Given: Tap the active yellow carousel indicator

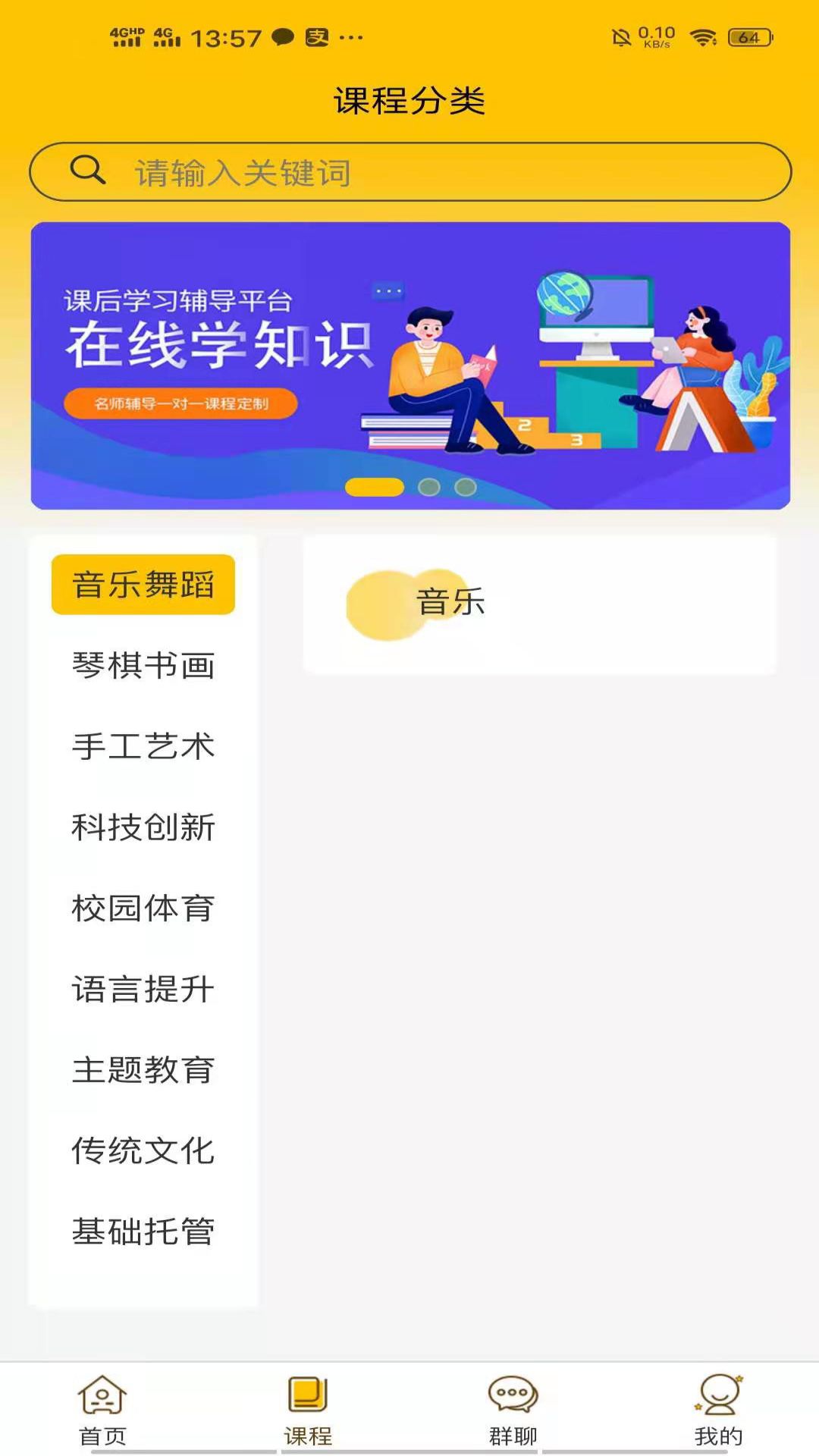Looking at the screenshot, I should pyautogui.click(x=375, y=488).
